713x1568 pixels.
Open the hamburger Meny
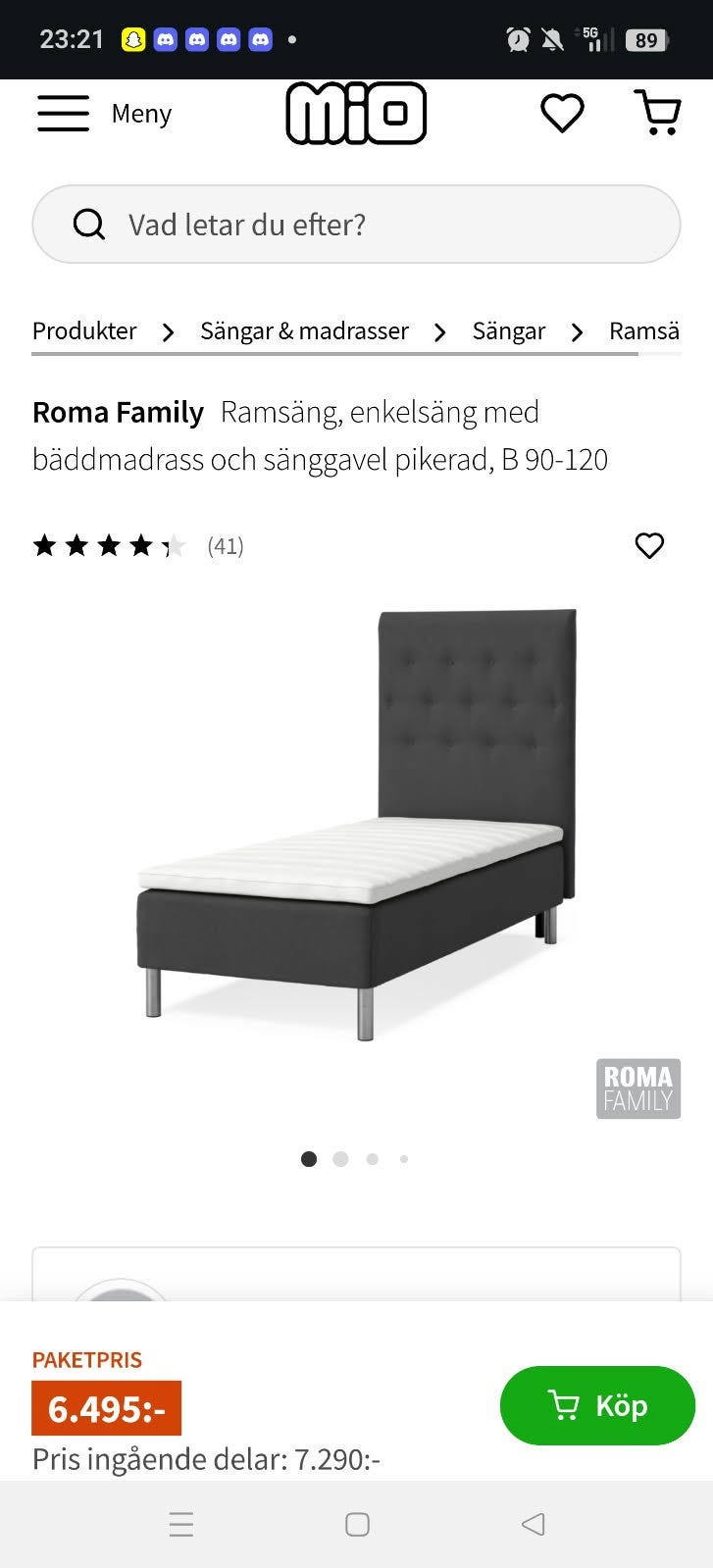[63, 113]
